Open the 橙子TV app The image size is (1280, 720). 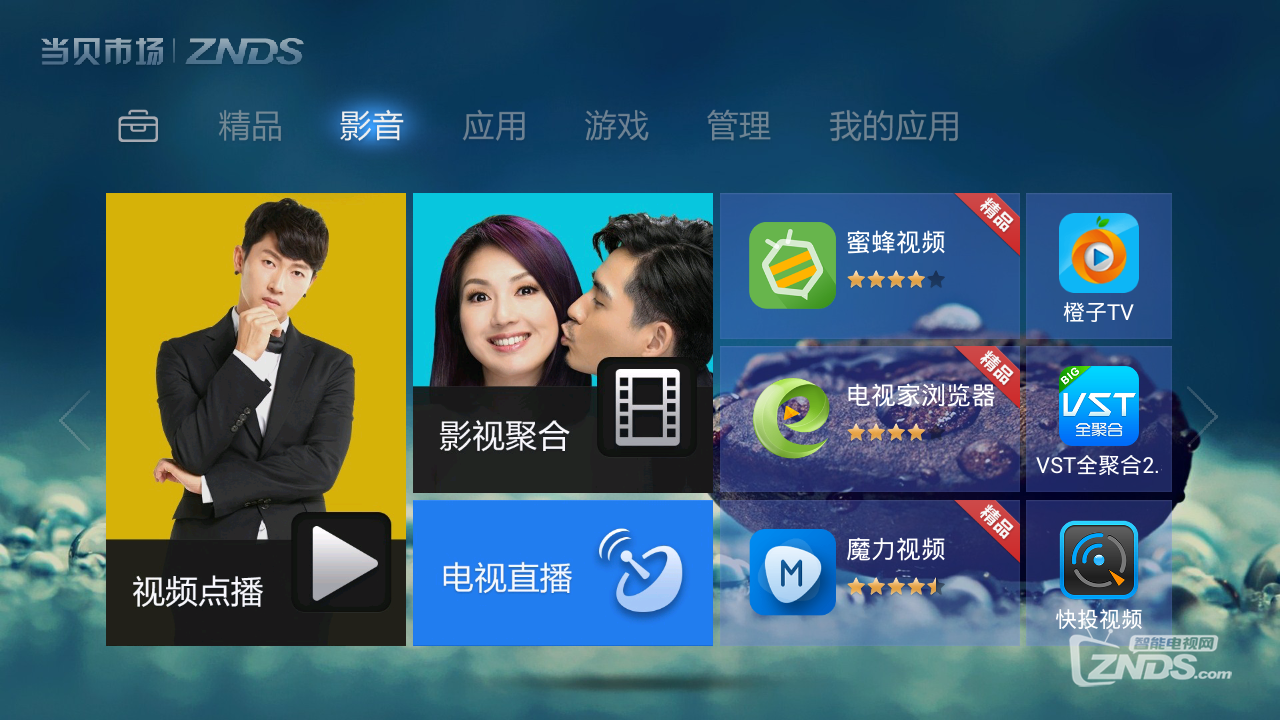[1098, 266]
